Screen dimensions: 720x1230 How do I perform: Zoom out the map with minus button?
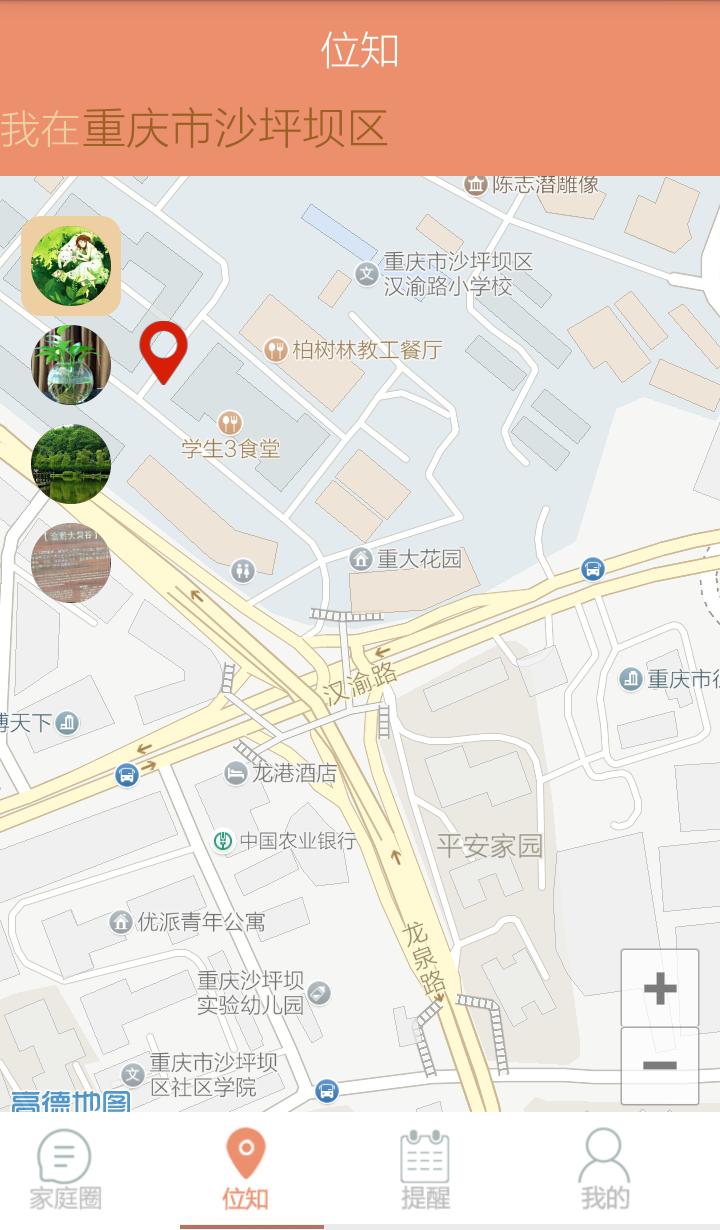point(660,1066)
